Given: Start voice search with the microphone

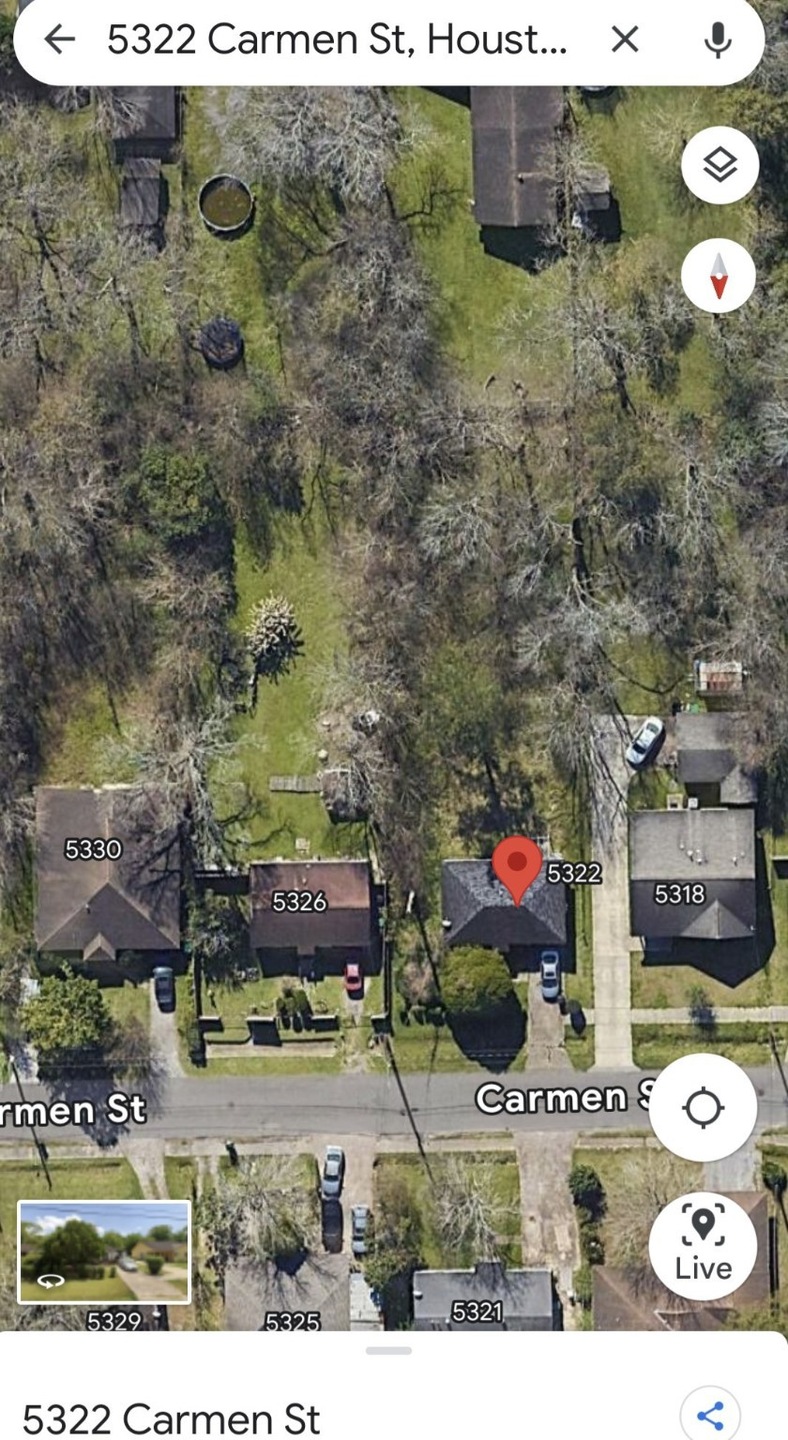Looking at the screenshot, I should [717, 39].
